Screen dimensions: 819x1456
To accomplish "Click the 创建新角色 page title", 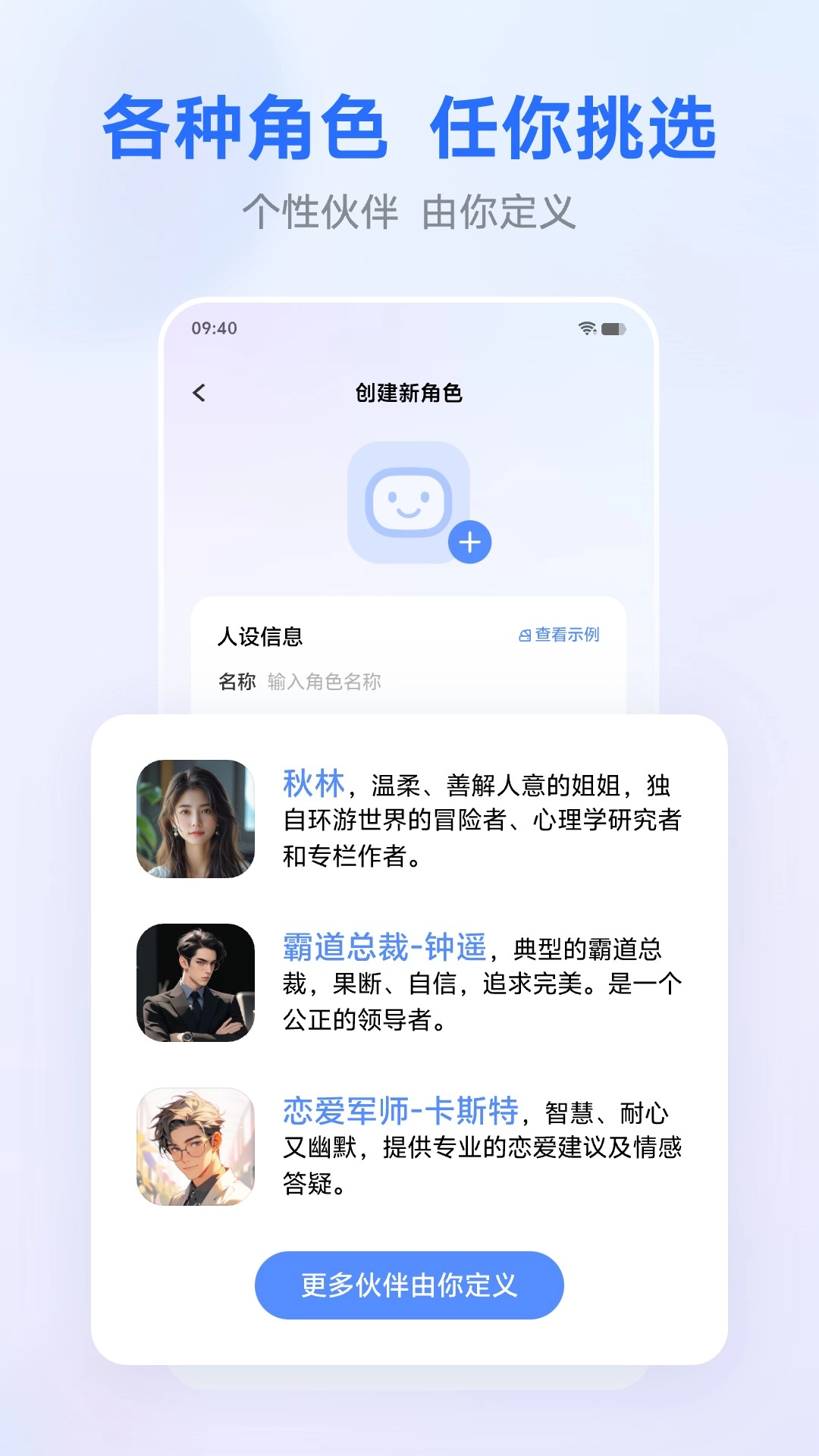I will 409,394.
